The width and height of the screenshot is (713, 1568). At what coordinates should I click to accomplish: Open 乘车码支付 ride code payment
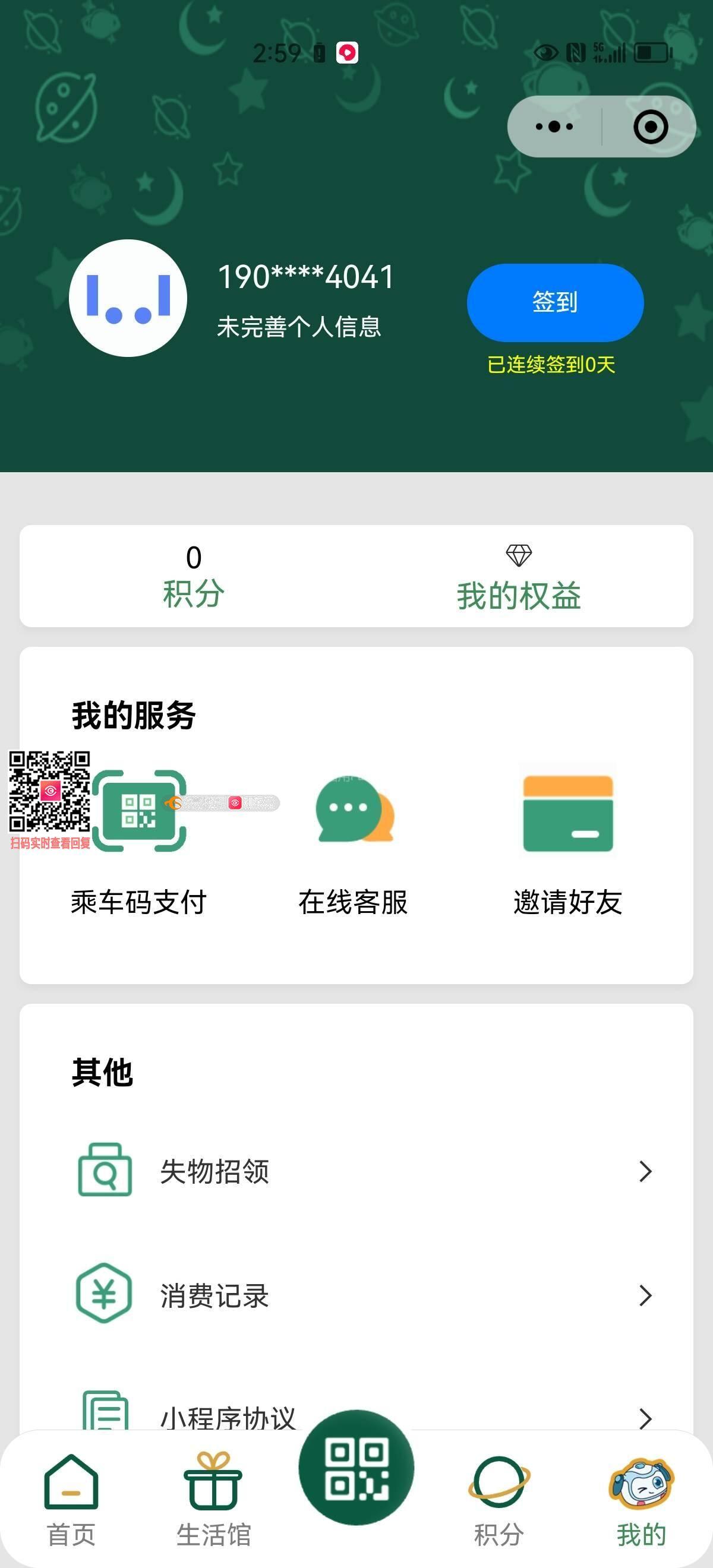click(x=140, y=840)
